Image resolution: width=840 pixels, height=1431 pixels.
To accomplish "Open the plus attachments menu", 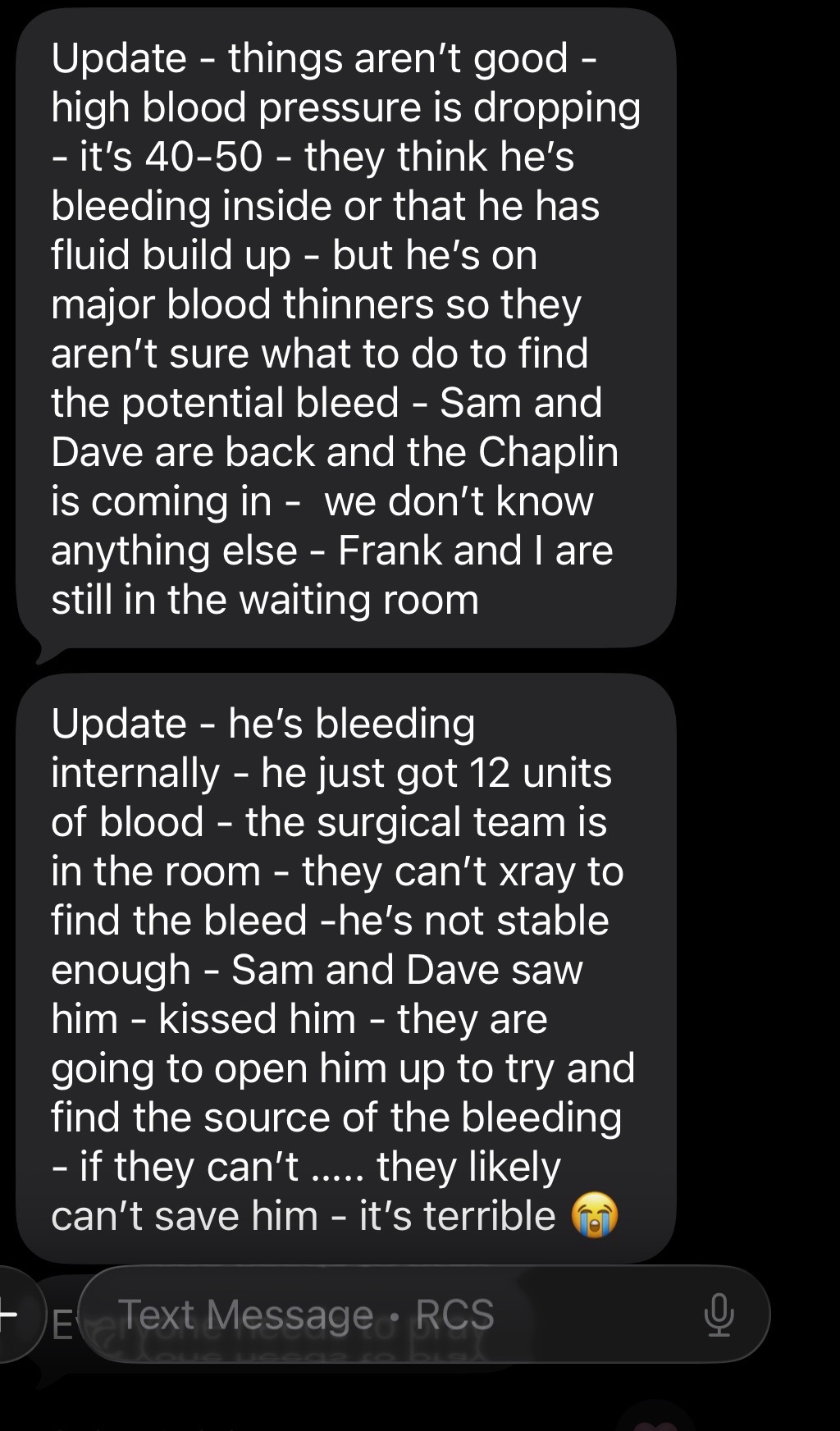I will (x=10, y=1314).
